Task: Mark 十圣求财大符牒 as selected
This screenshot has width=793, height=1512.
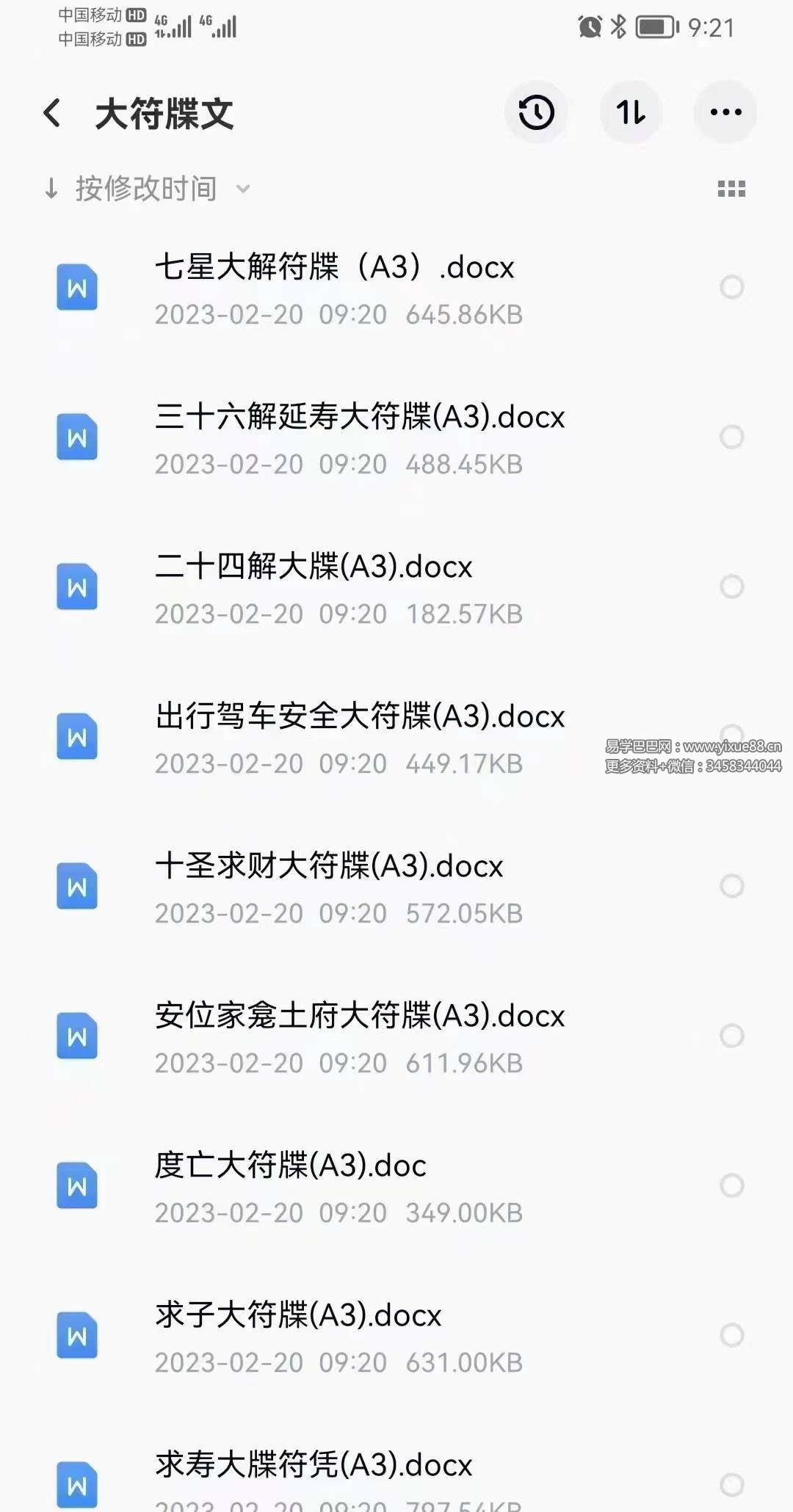Action: (731, 886)
